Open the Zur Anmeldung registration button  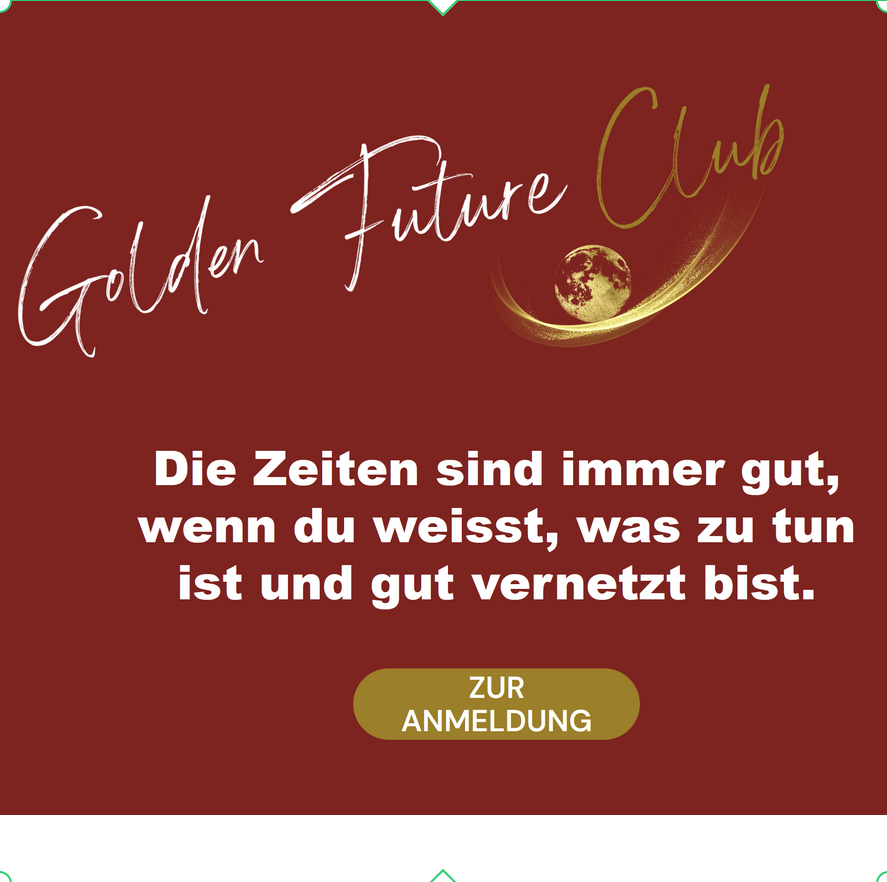tap(496, 704)
